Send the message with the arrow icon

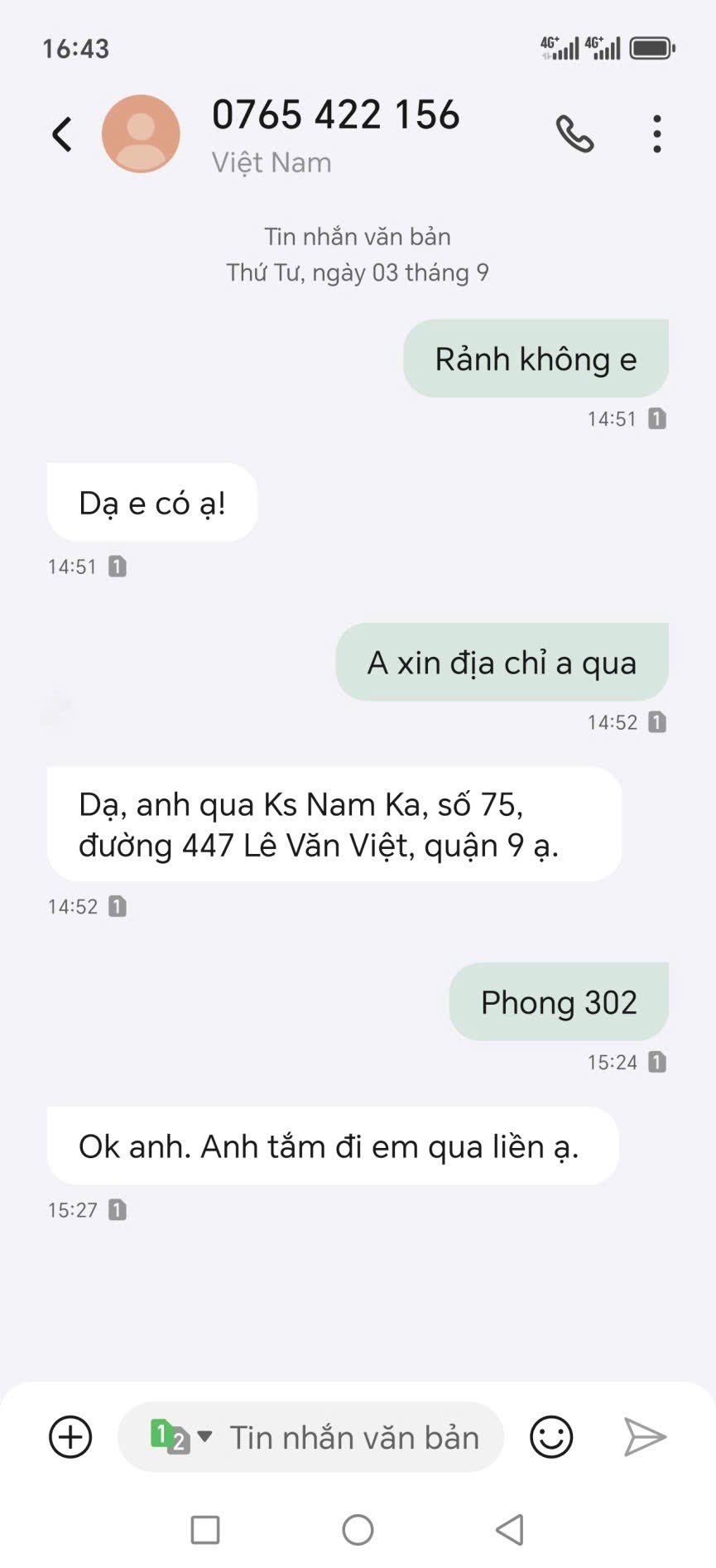[645, 1437]
